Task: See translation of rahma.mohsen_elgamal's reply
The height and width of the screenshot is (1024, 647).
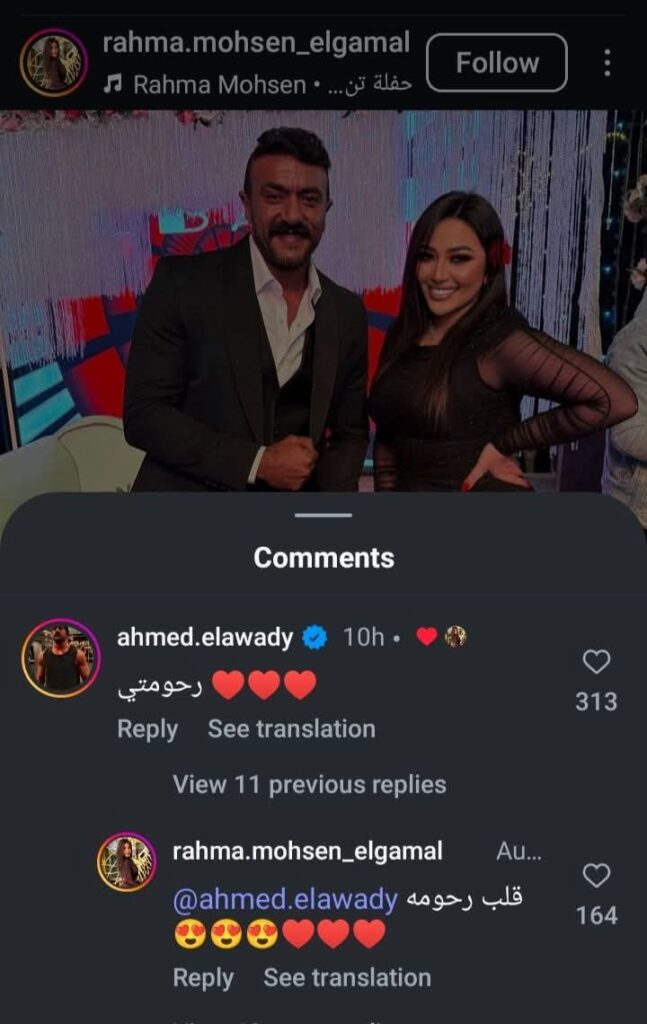Action: [x=347, y=977]
